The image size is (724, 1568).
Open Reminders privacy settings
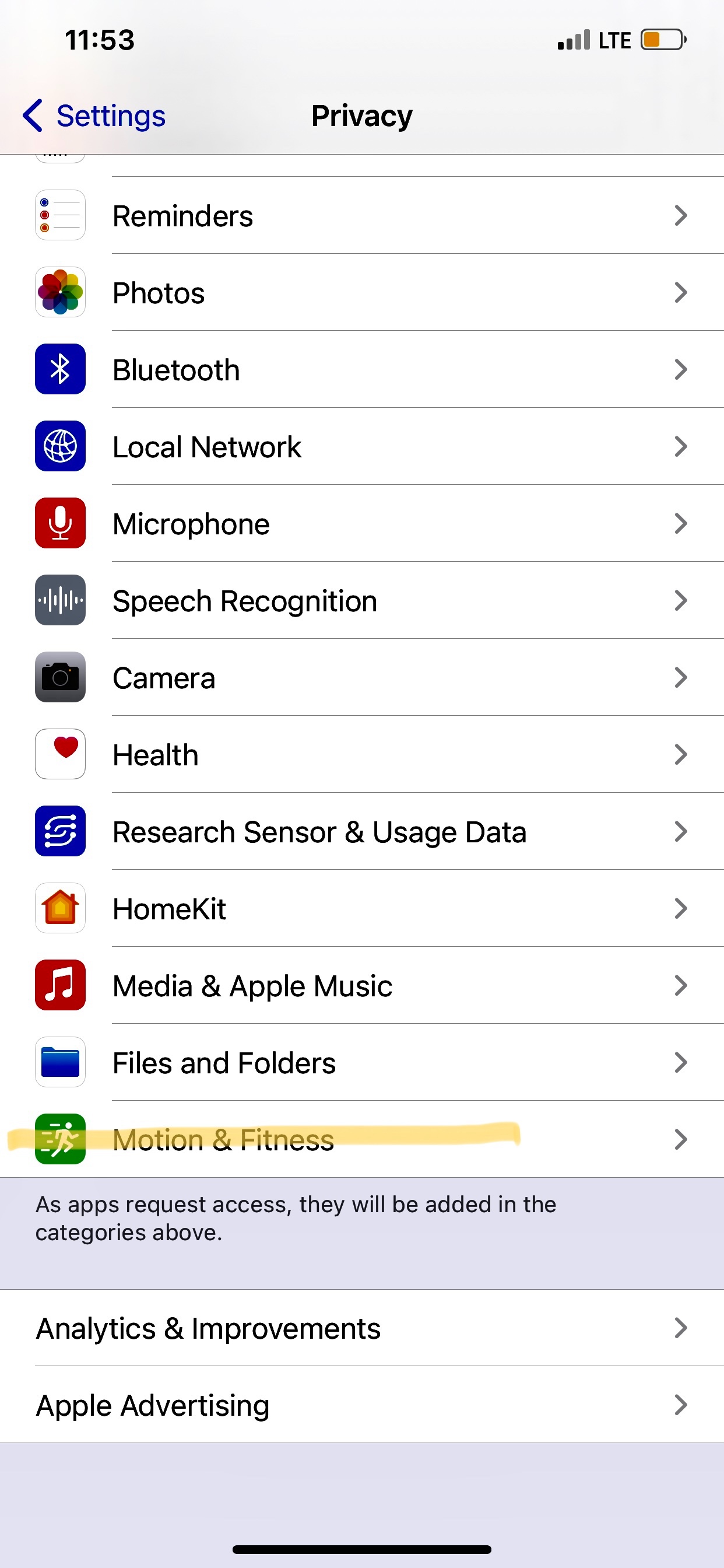pos(362,215)
